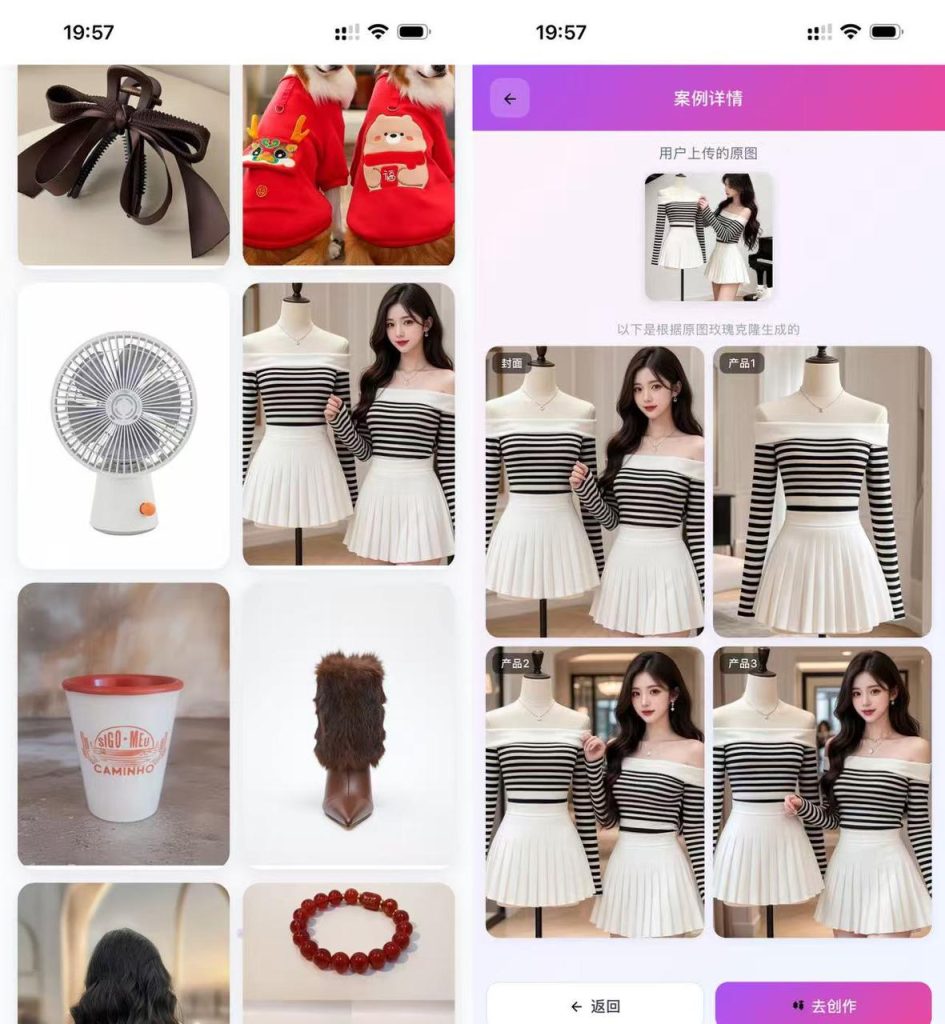Open the generated image labeled 封面
Viewport: 945px width, 1024px height.
coord(595,491)
